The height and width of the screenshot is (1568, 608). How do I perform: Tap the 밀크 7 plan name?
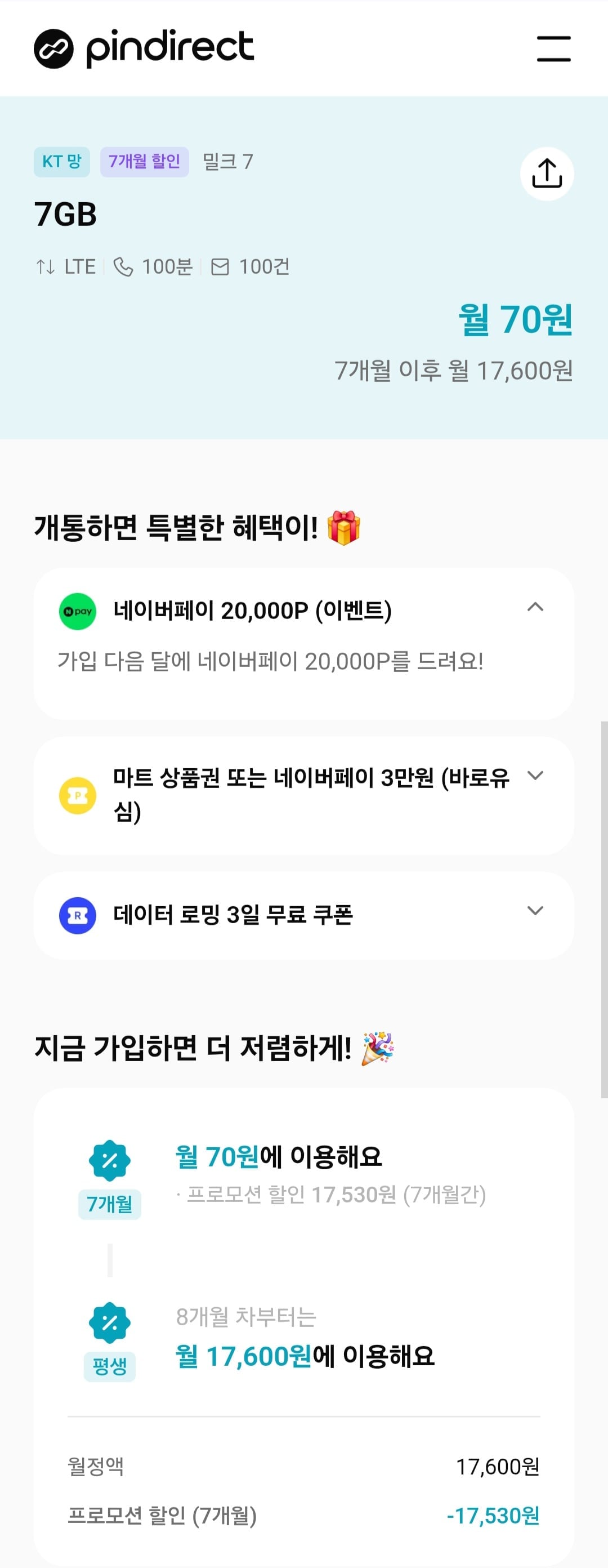pos(227,161)
